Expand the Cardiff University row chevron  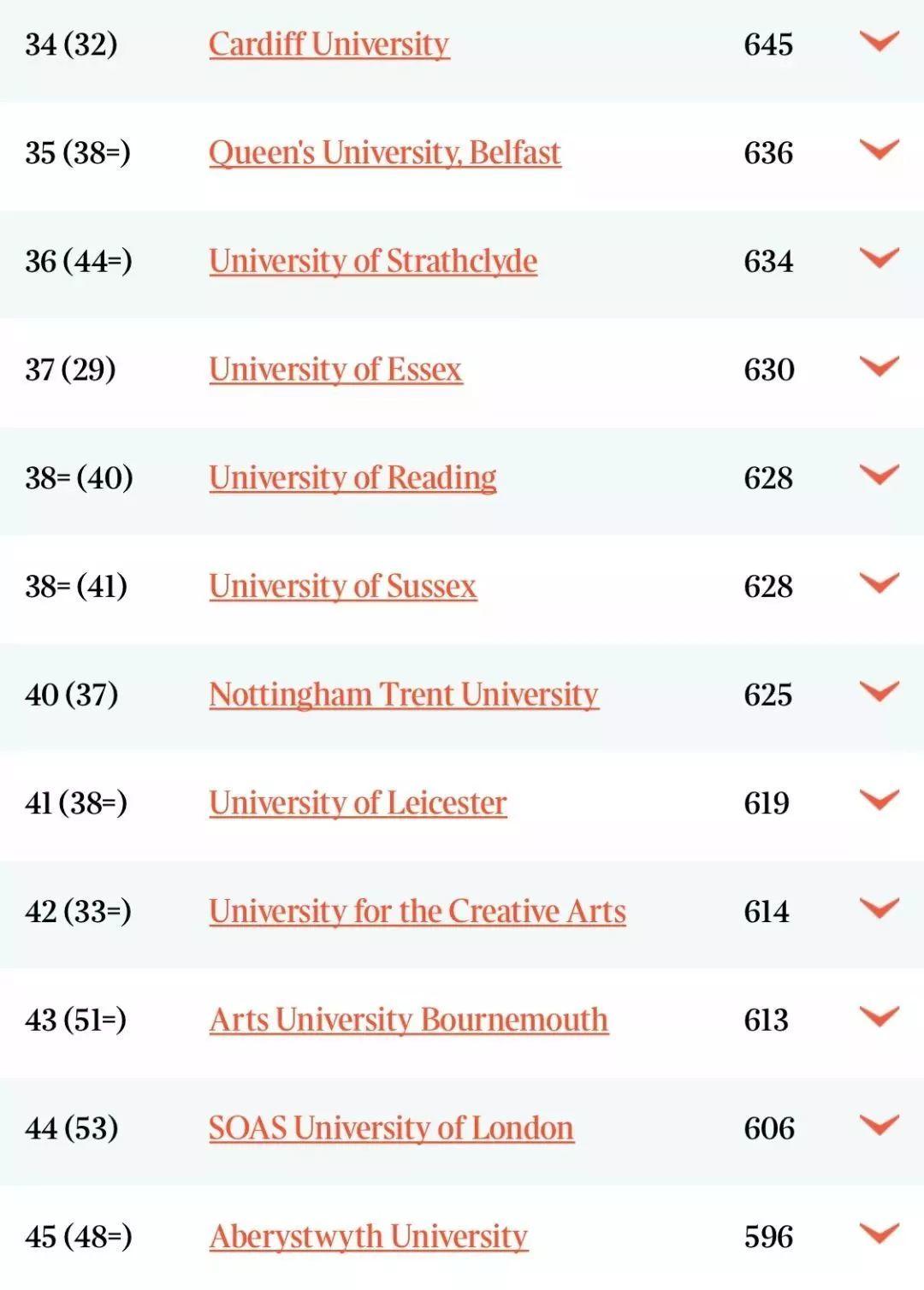coord(879,41)
